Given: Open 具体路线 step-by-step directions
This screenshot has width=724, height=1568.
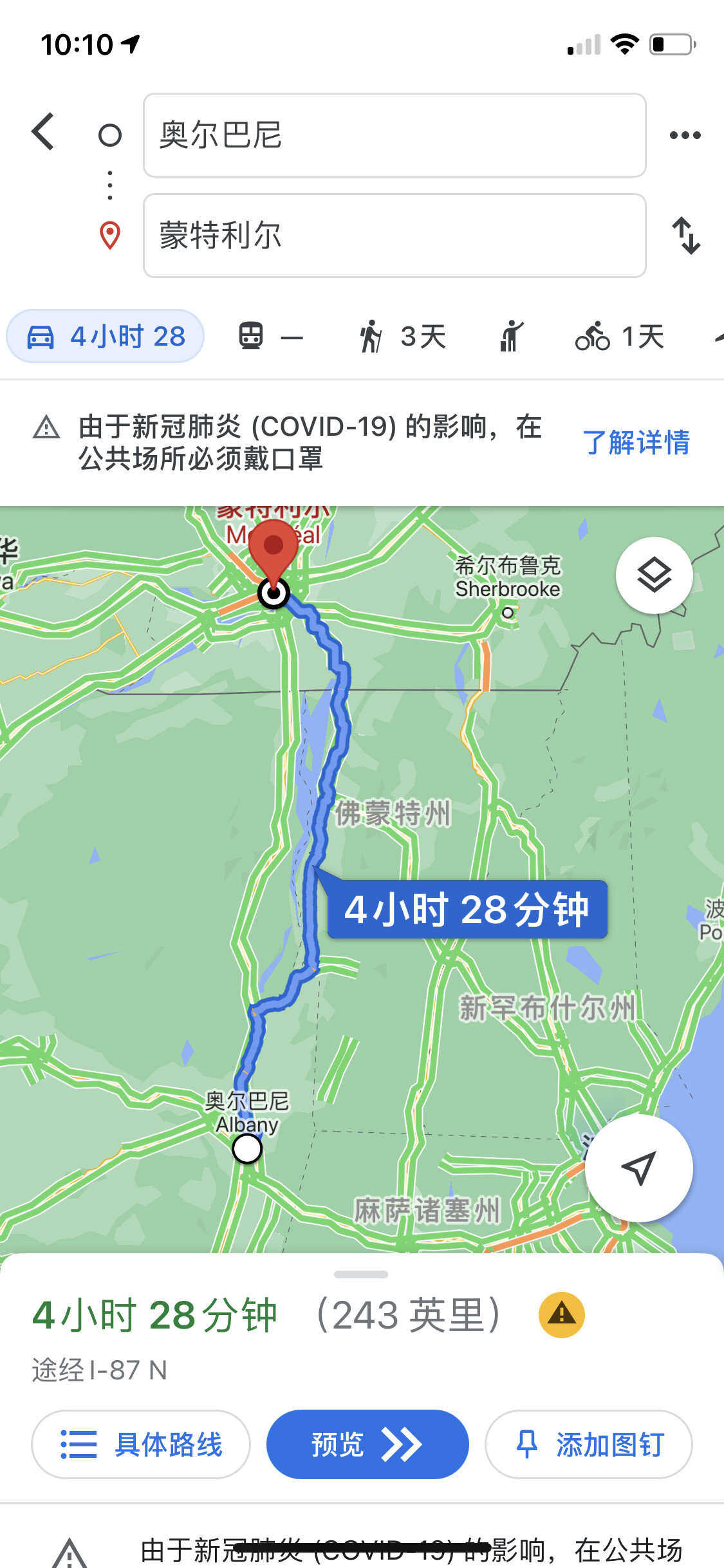Looking at the screenshot, I should [x=141, y=1444].
